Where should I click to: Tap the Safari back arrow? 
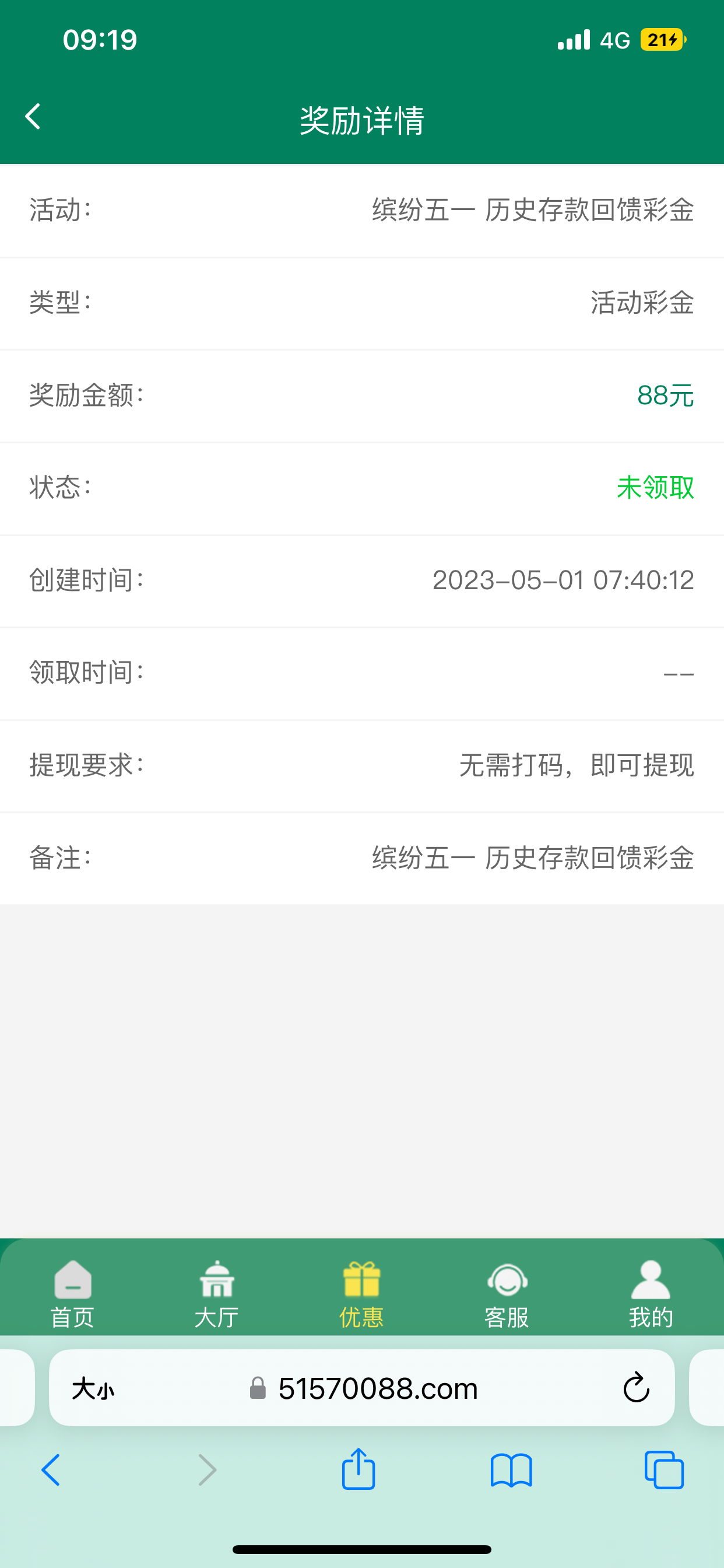point(51,1471)
